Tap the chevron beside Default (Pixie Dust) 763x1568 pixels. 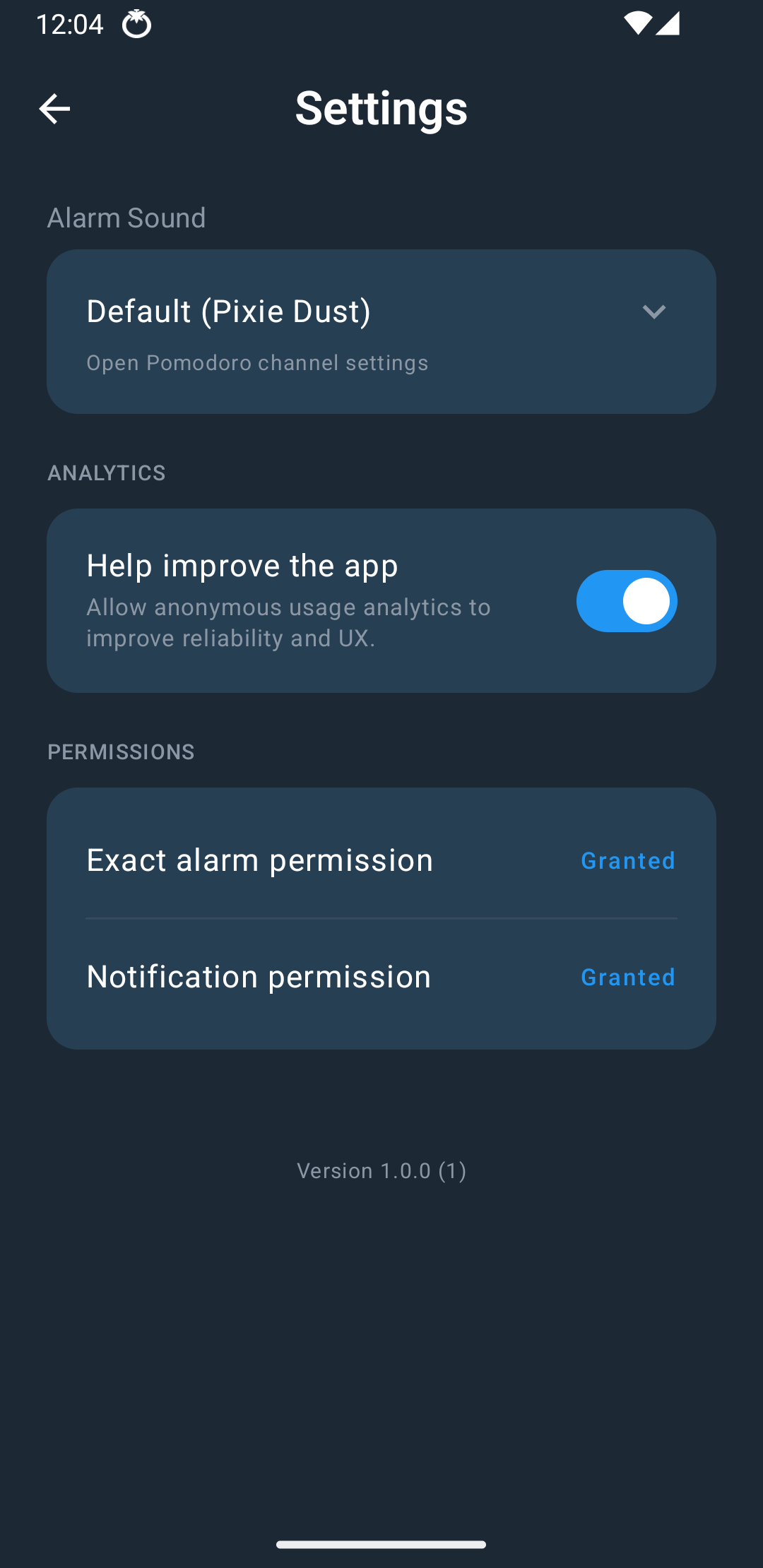(653, 313)
